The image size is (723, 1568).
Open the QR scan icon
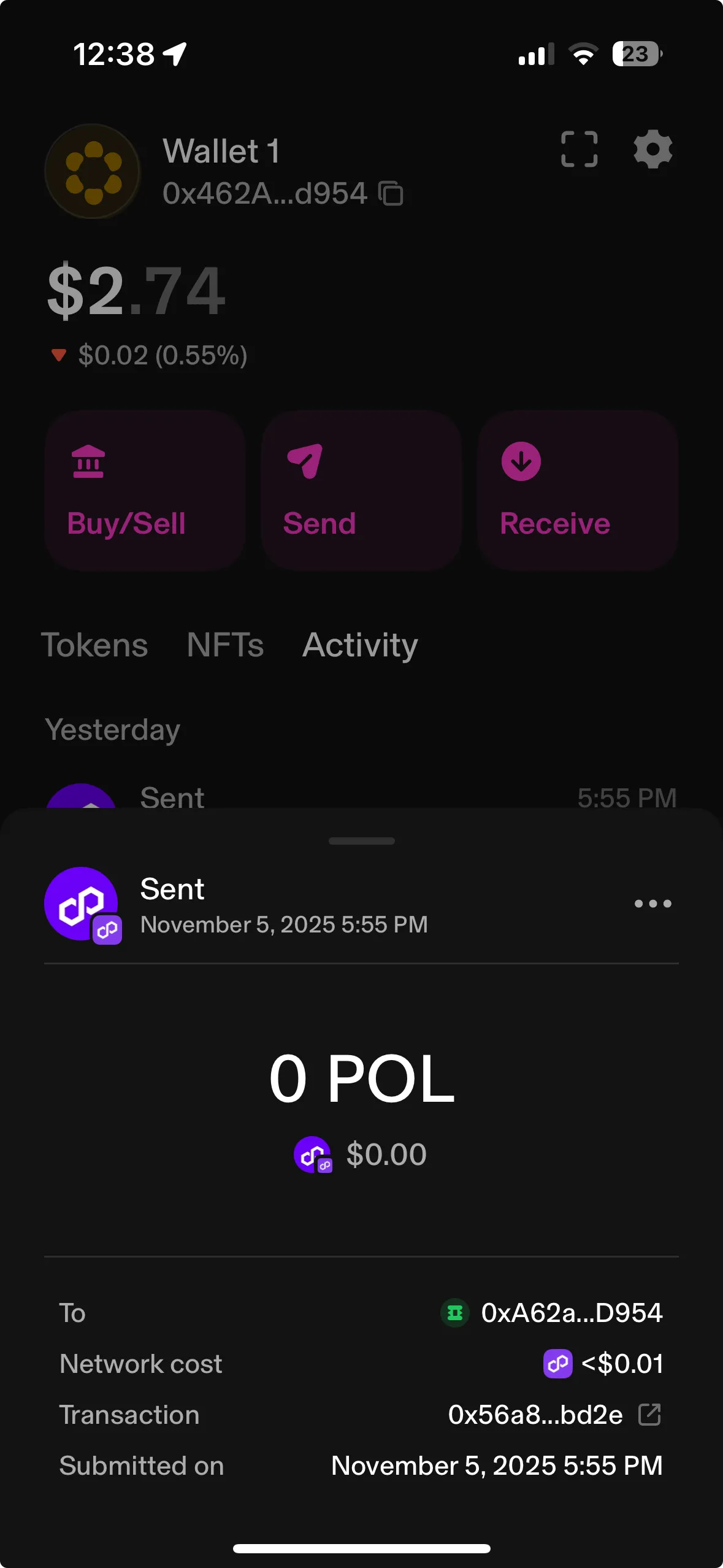(x=579, y=149)
